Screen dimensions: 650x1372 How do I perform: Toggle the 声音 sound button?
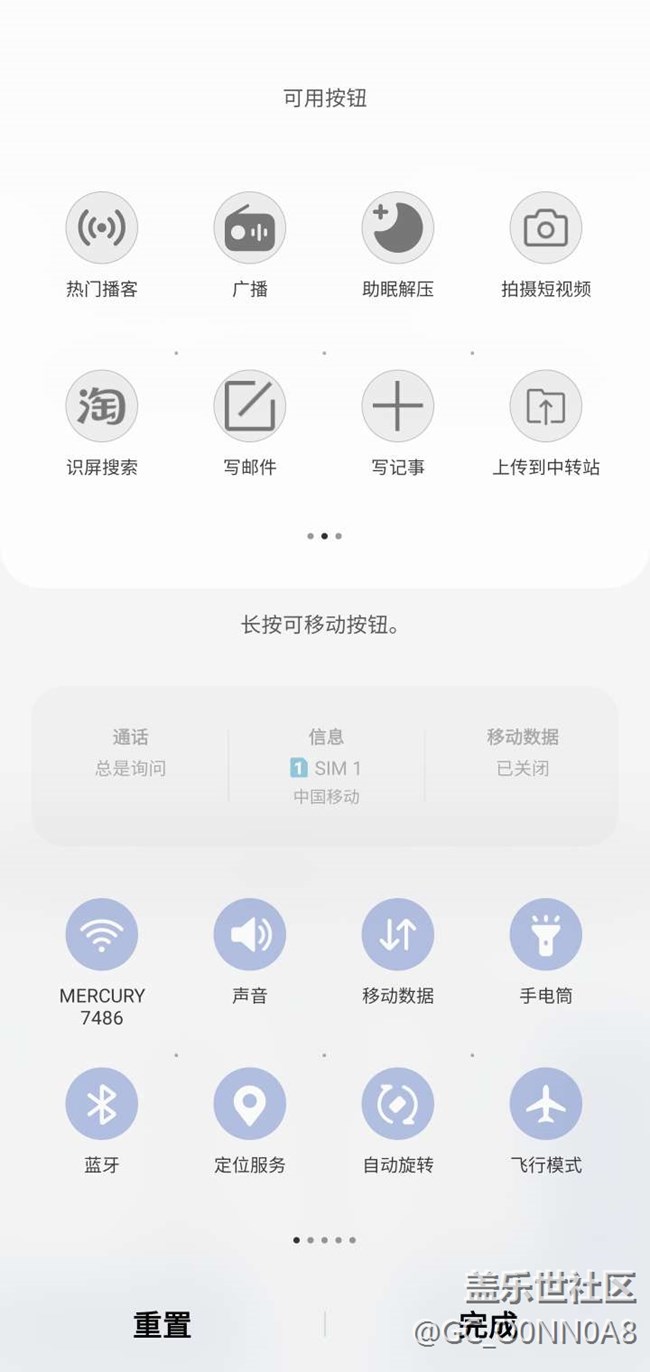click(x=249, y=935)
